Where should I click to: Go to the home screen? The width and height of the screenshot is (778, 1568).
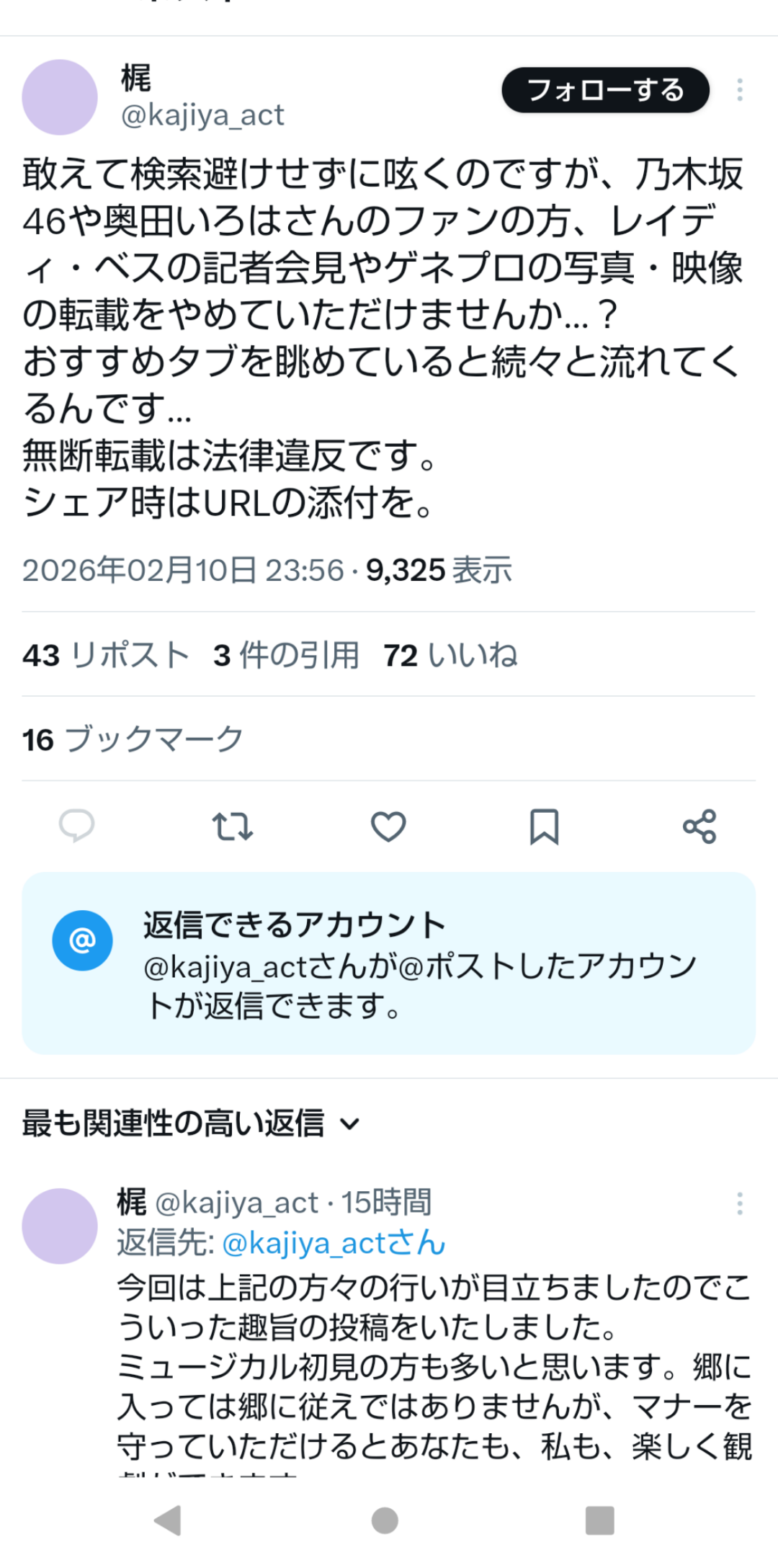click(x=385, y=1520)
